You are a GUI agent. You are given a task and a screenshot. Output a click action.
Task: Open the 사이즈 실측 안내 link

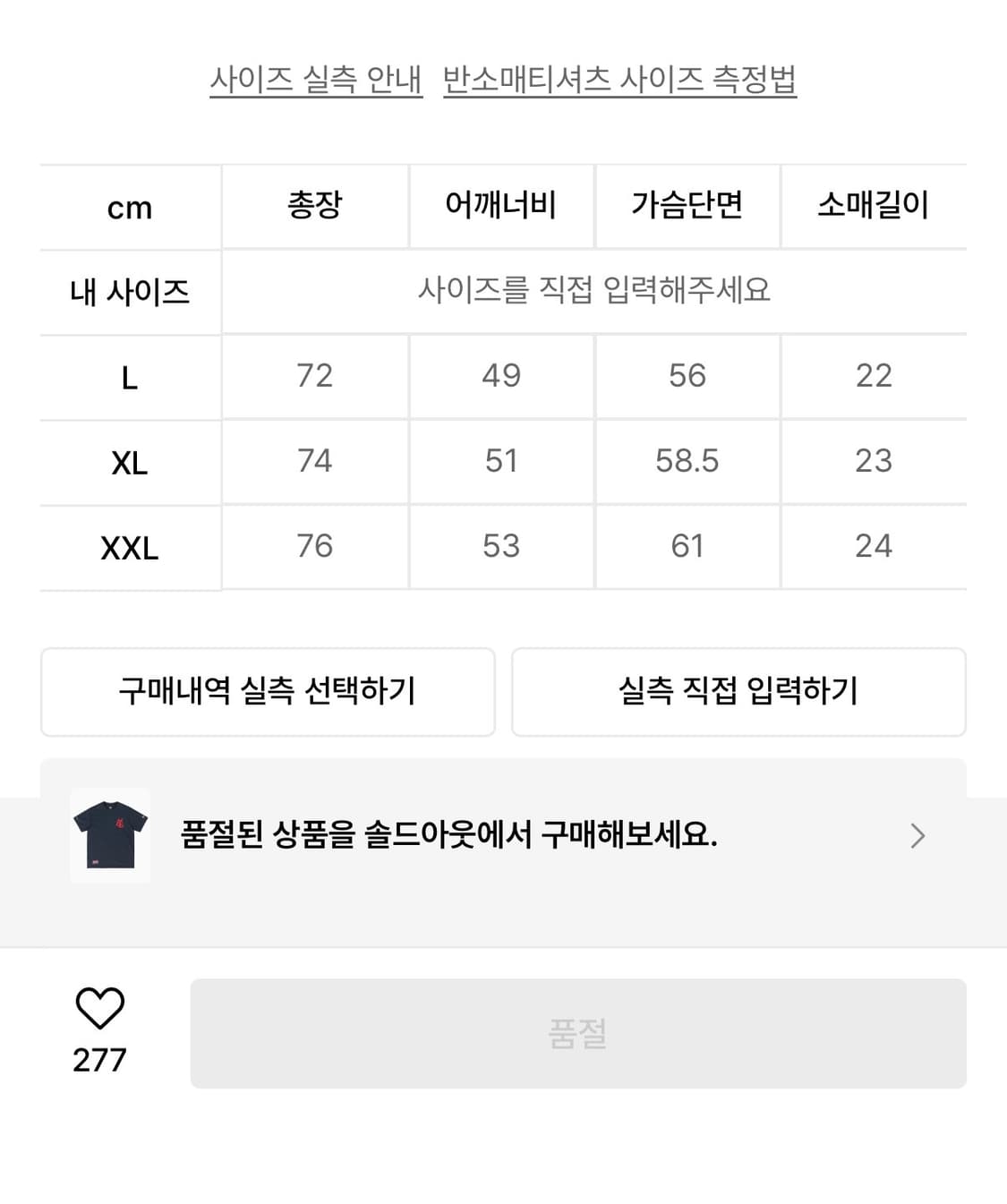click(317, 80)
